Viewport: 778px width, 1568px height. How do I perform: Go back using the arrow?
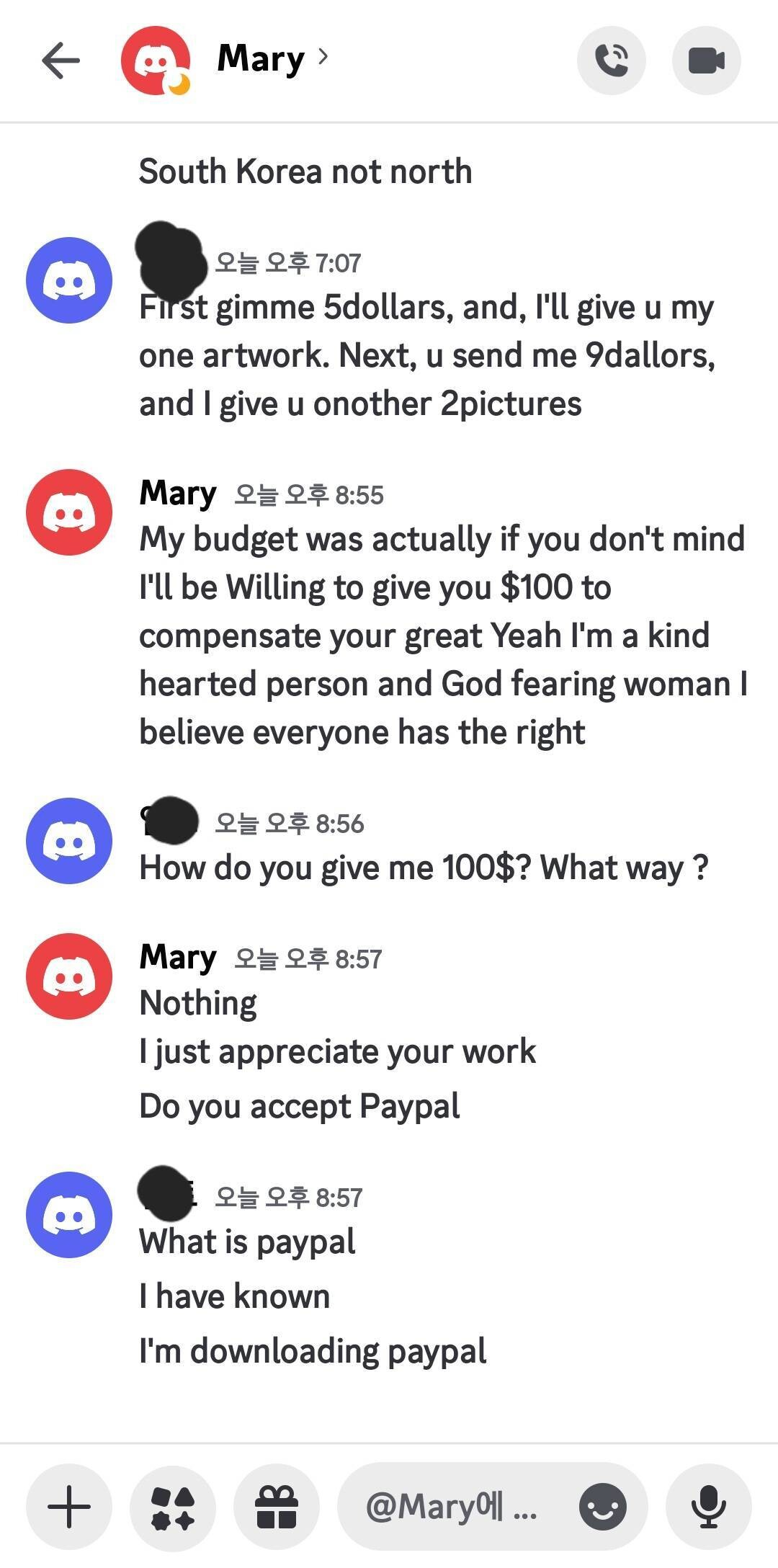click(x=61, y=60)
